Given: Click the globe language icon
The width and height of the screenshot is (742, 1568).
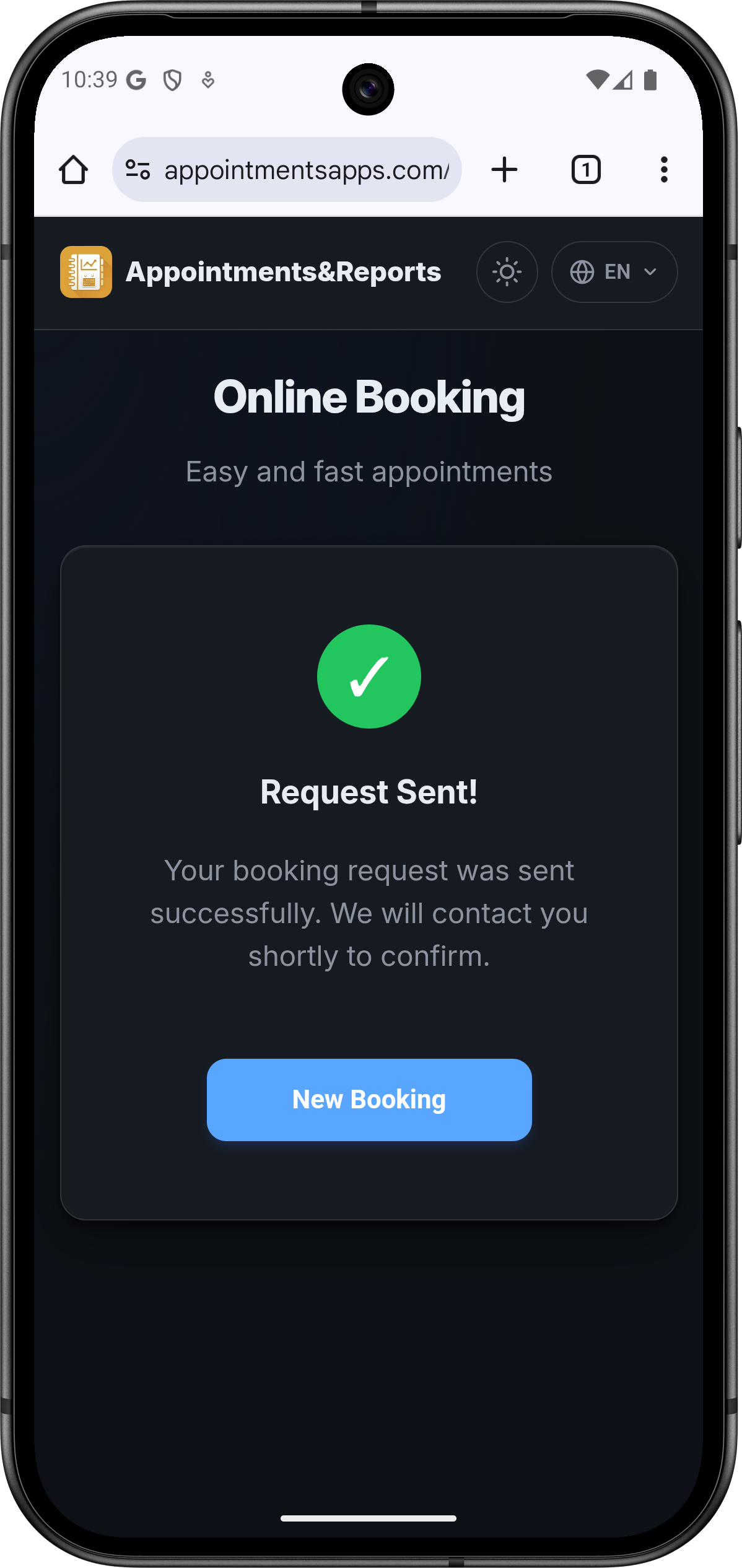Looking at the screenshot, I should (583, 271).
